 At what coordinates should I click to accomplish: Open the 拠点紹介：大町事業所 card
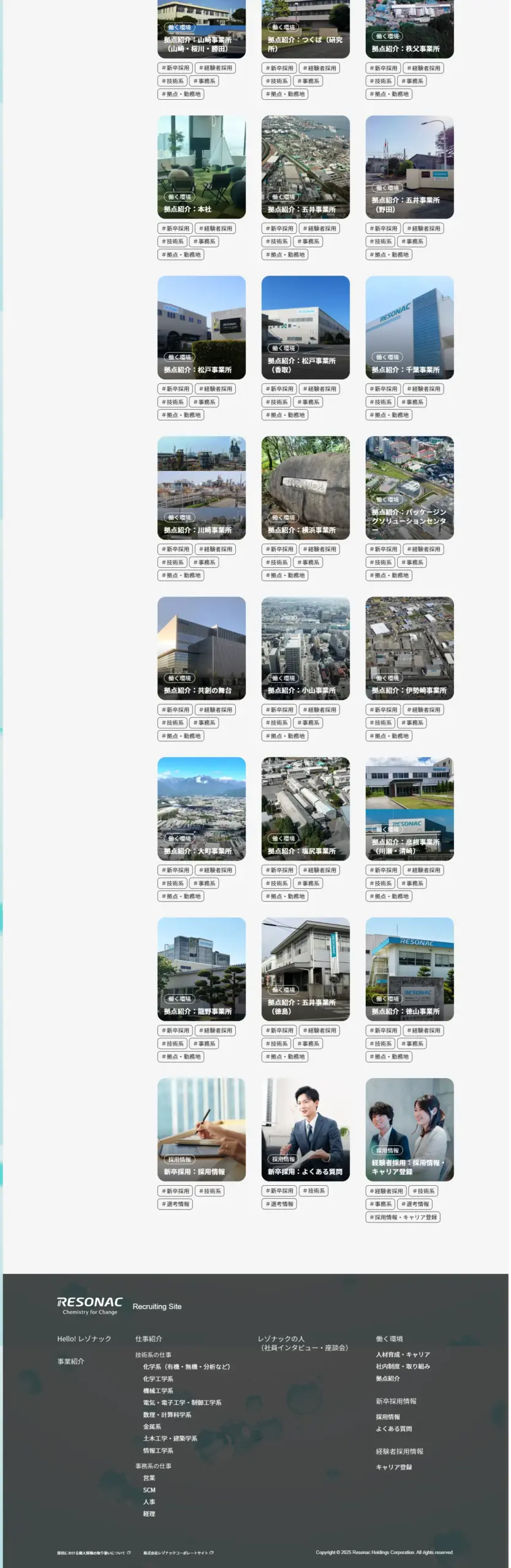(x=201, y=809)
